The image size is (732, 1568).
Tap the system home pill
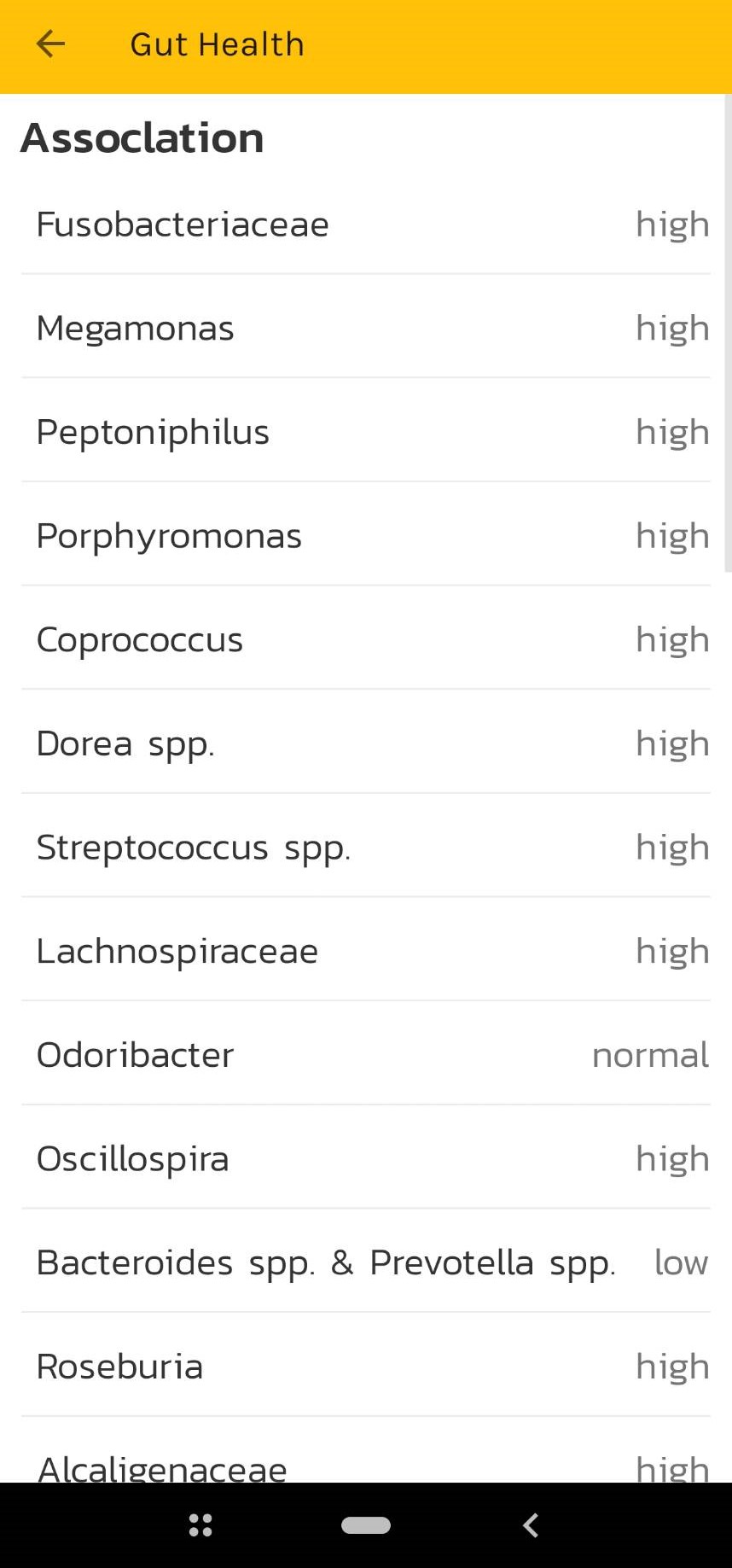[366, 1525]
